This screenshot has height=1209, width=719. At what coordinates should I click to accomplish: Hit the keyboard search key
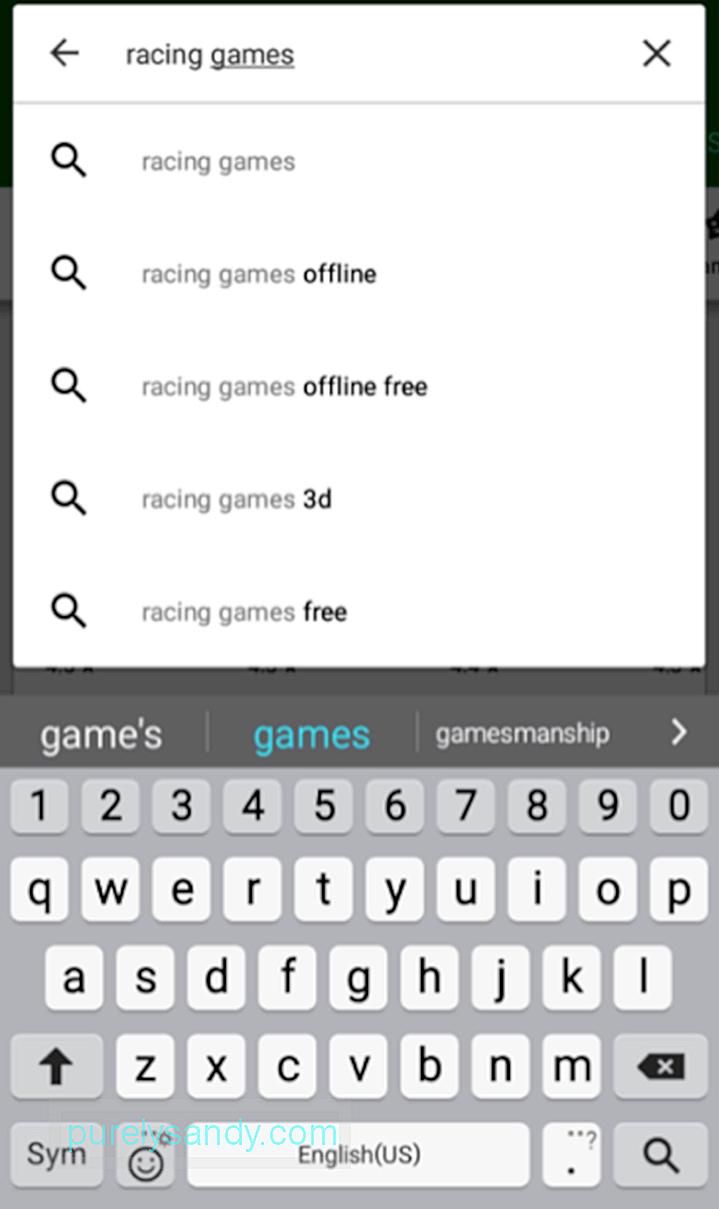click(x=660, y=1155)
